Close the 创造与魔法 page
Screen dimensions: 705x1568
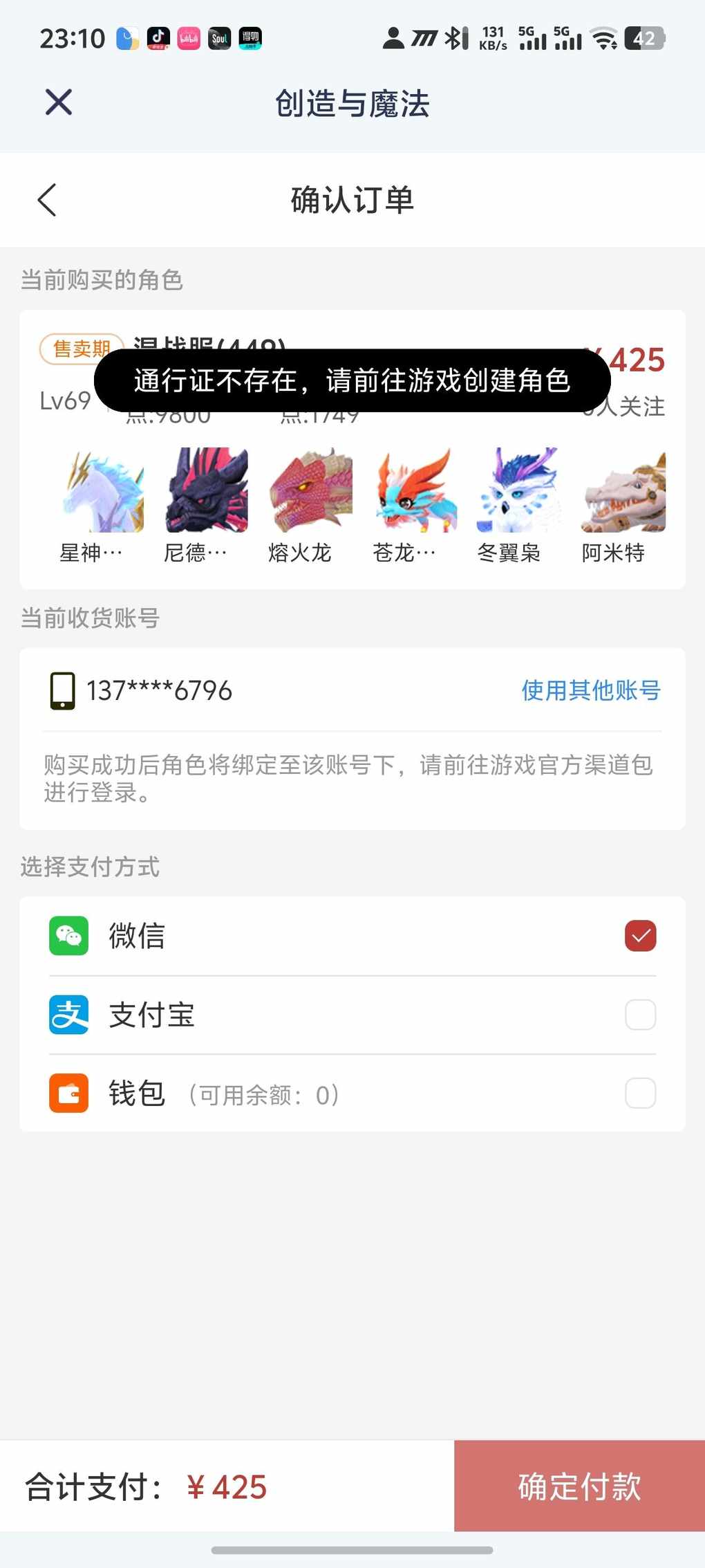59,103
